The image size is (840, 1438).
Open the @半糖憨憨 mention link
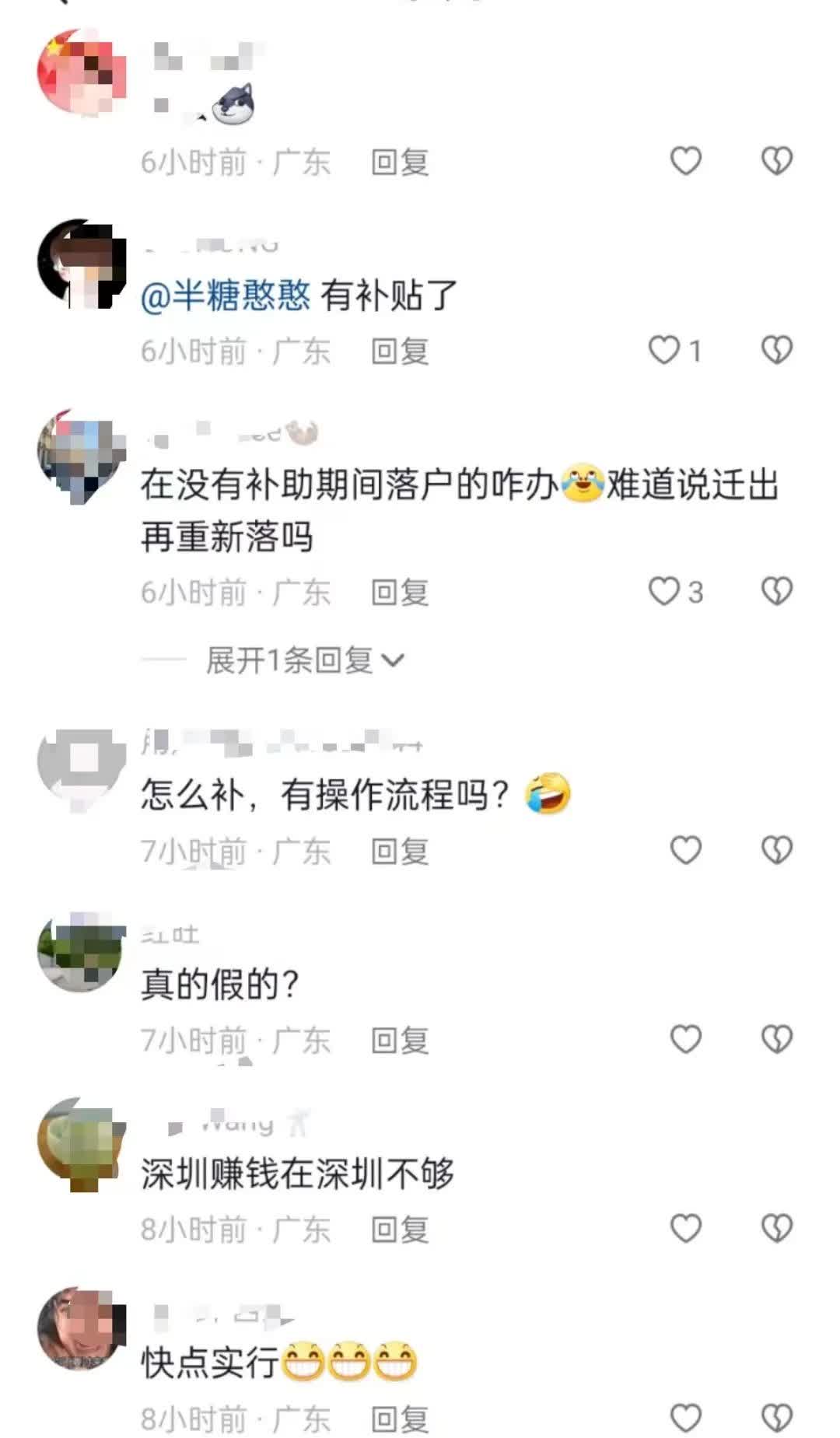tap(226, 296)
